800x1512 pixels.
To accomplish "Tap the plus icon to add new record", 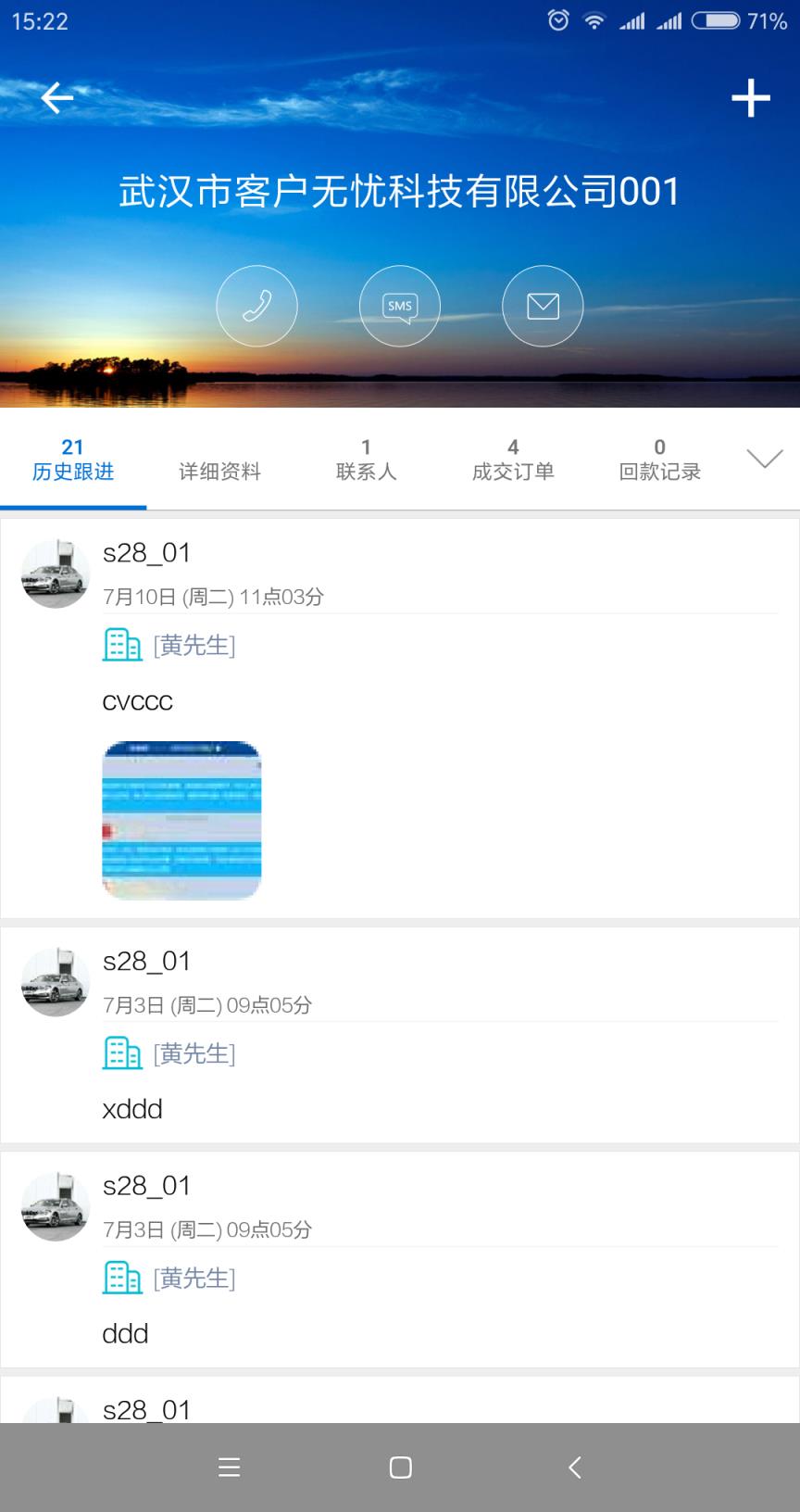I will pyautogui.click(x=751, y=96).
